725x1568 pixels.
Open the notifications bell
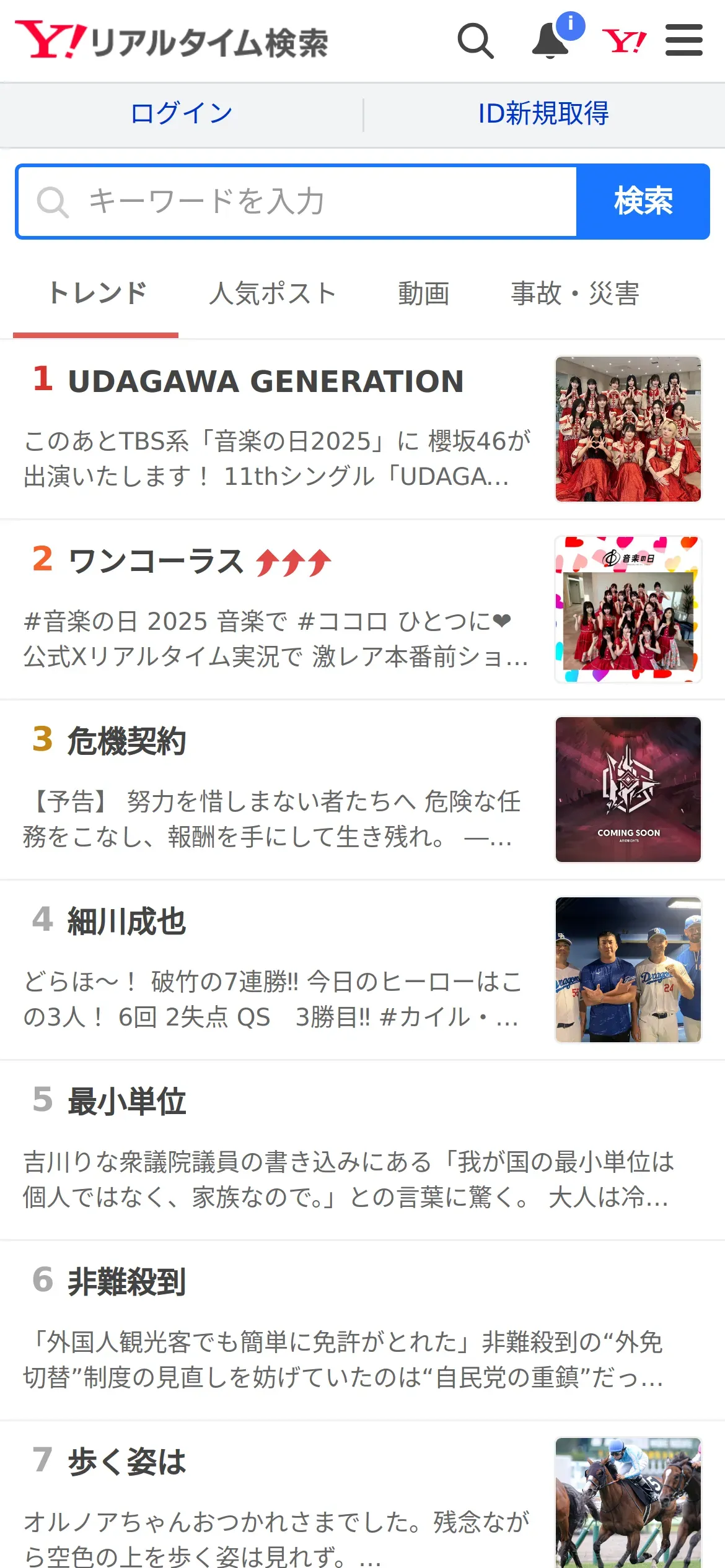coord(551,41)
